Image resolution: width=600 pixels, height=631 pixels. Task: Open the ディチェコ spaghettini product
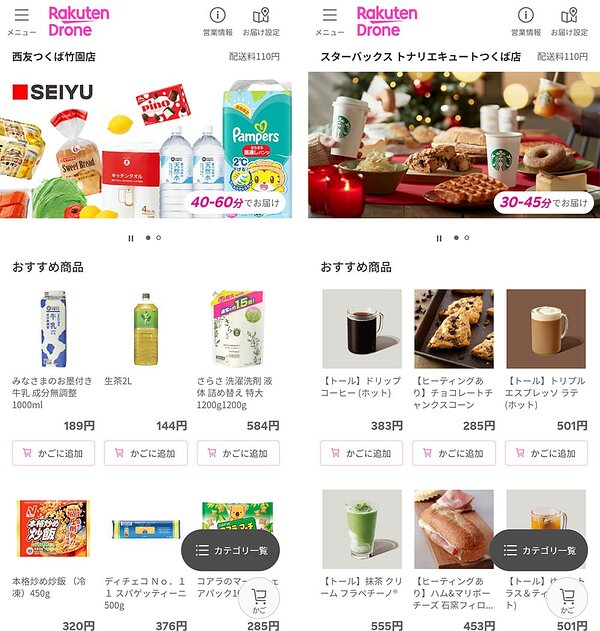click(145, 529)
